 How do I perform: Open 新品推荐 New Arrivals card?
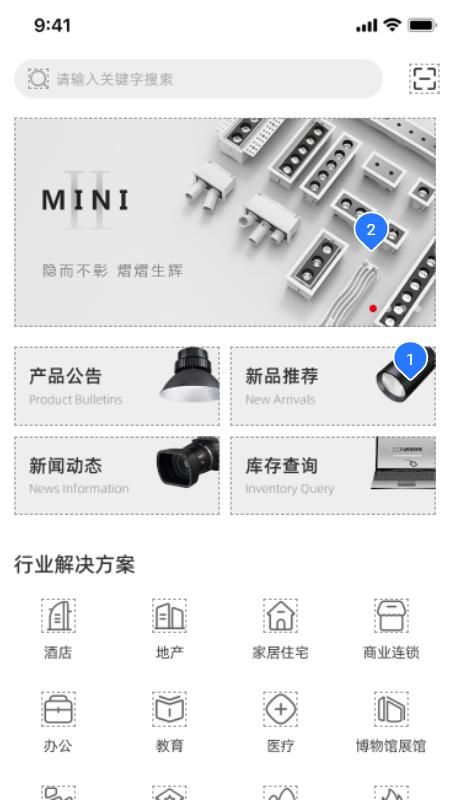click(333, 386)
